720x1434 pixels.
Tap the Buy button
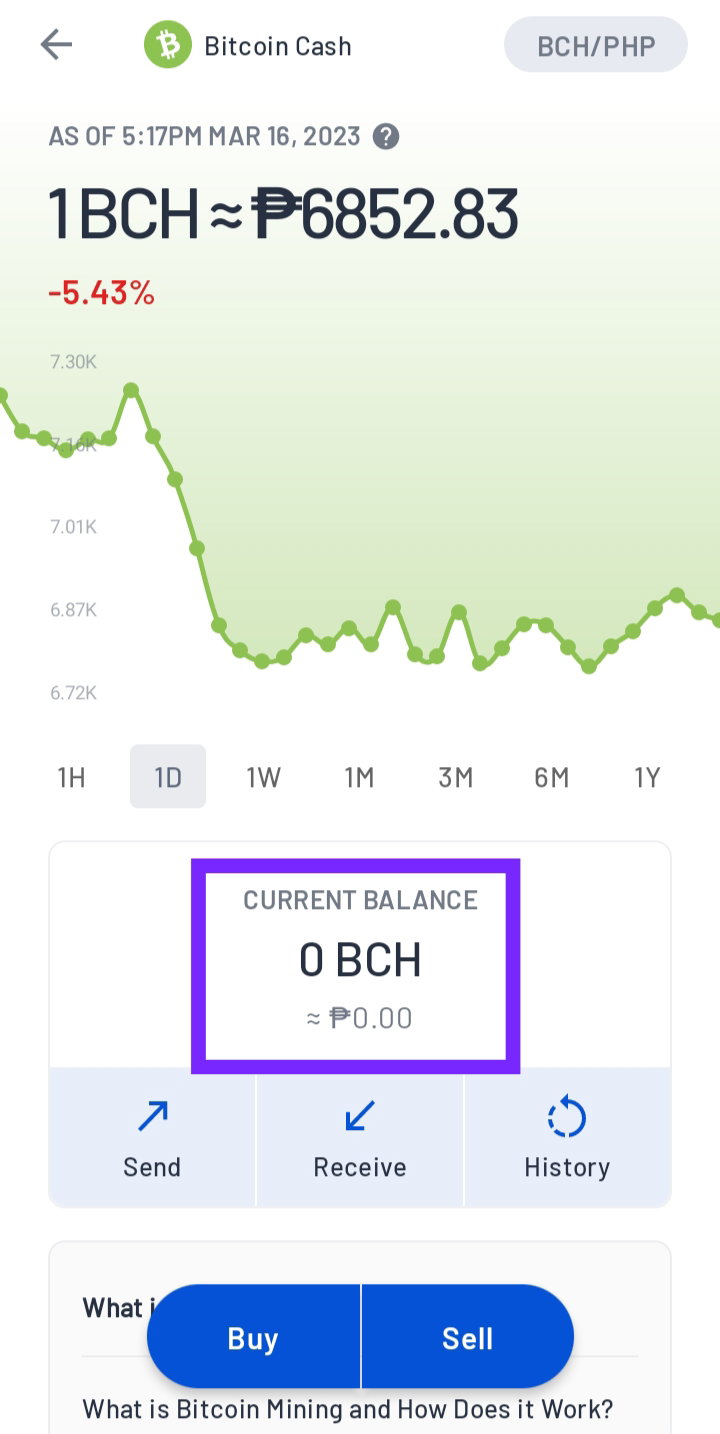pyautogui.click(x=254, y=1338)
